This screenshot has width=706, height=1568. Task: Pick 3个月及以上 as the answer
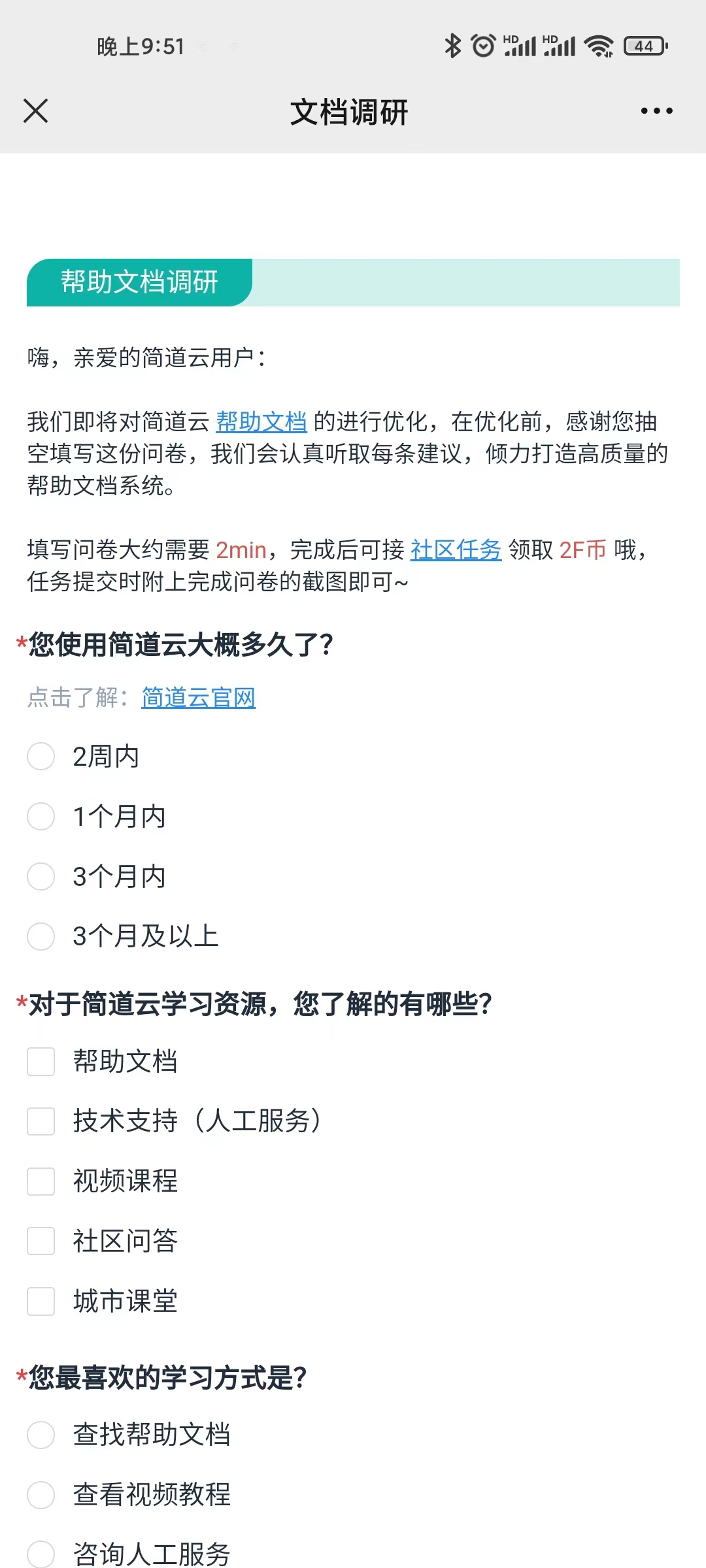click(x=41, y=936)
